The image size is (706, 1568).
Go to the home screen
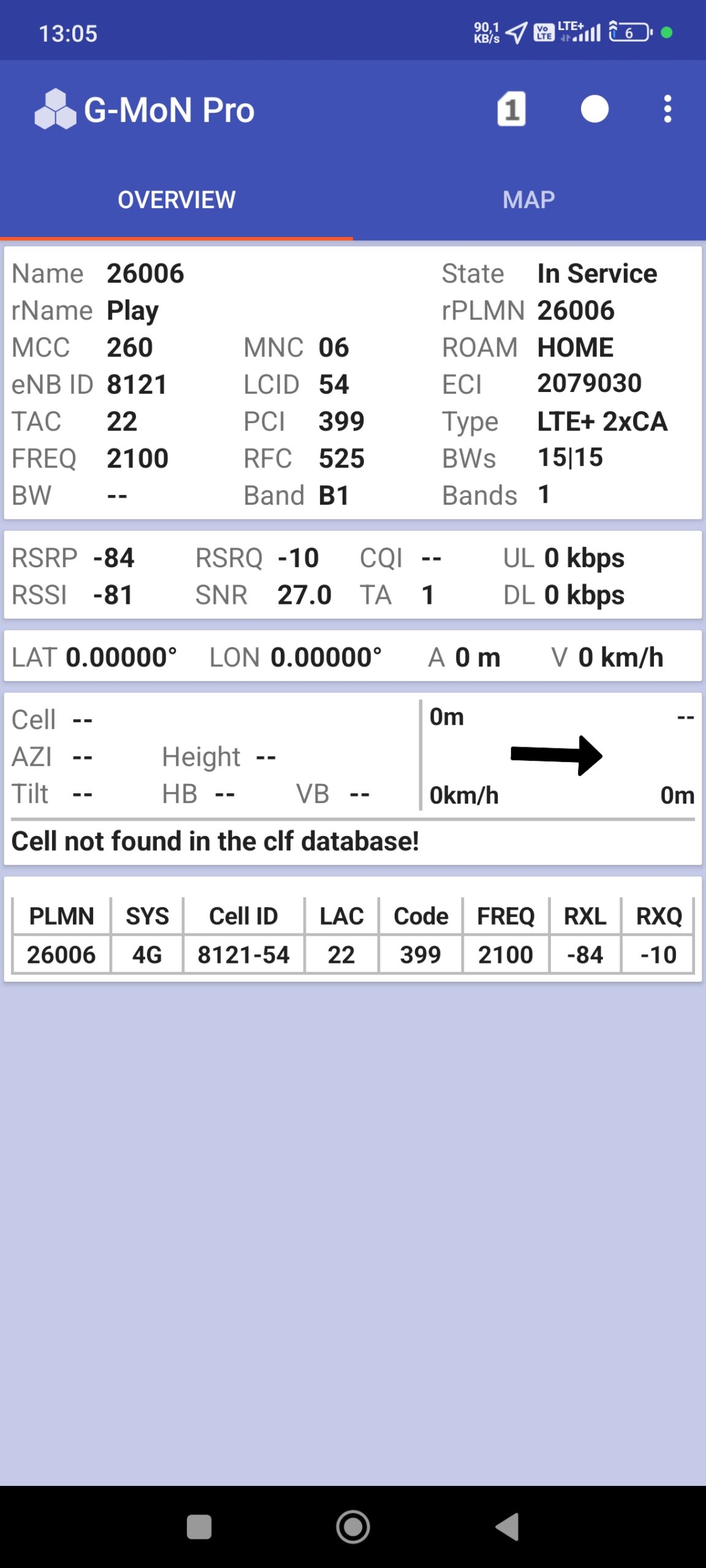pyautogui.click(x=353, y=1526)
